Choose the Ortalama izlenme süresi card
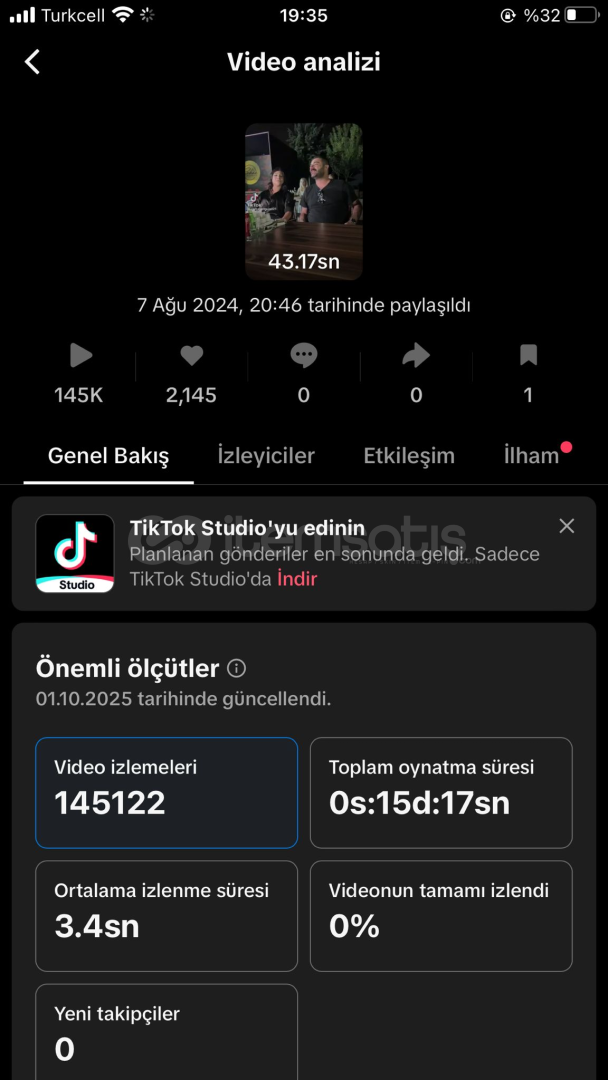Viewport: 608px width, 1080px height. point(166,915)
